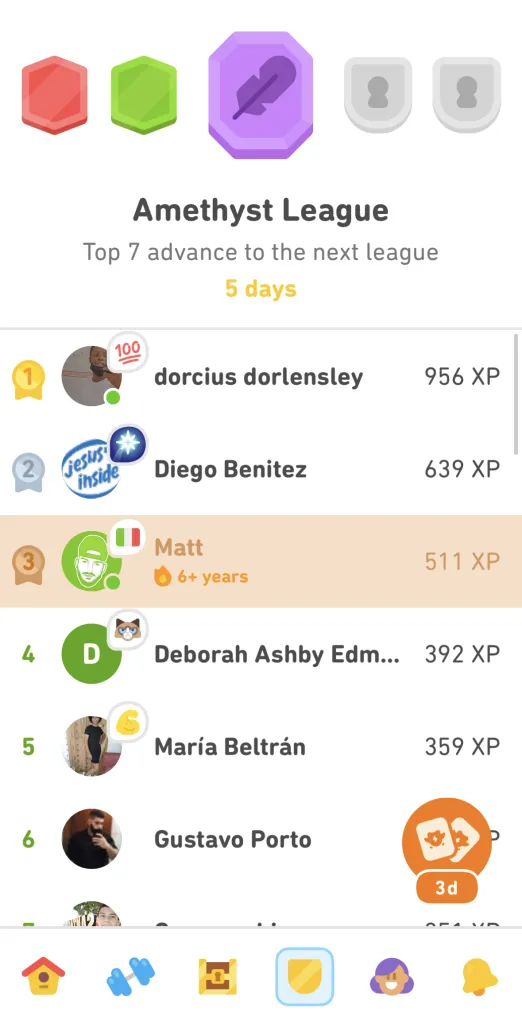Tap the purple Amethyst league badge
Image resolution: width=522 pixels, height=1024 pixels.
(x=261, y=95)
